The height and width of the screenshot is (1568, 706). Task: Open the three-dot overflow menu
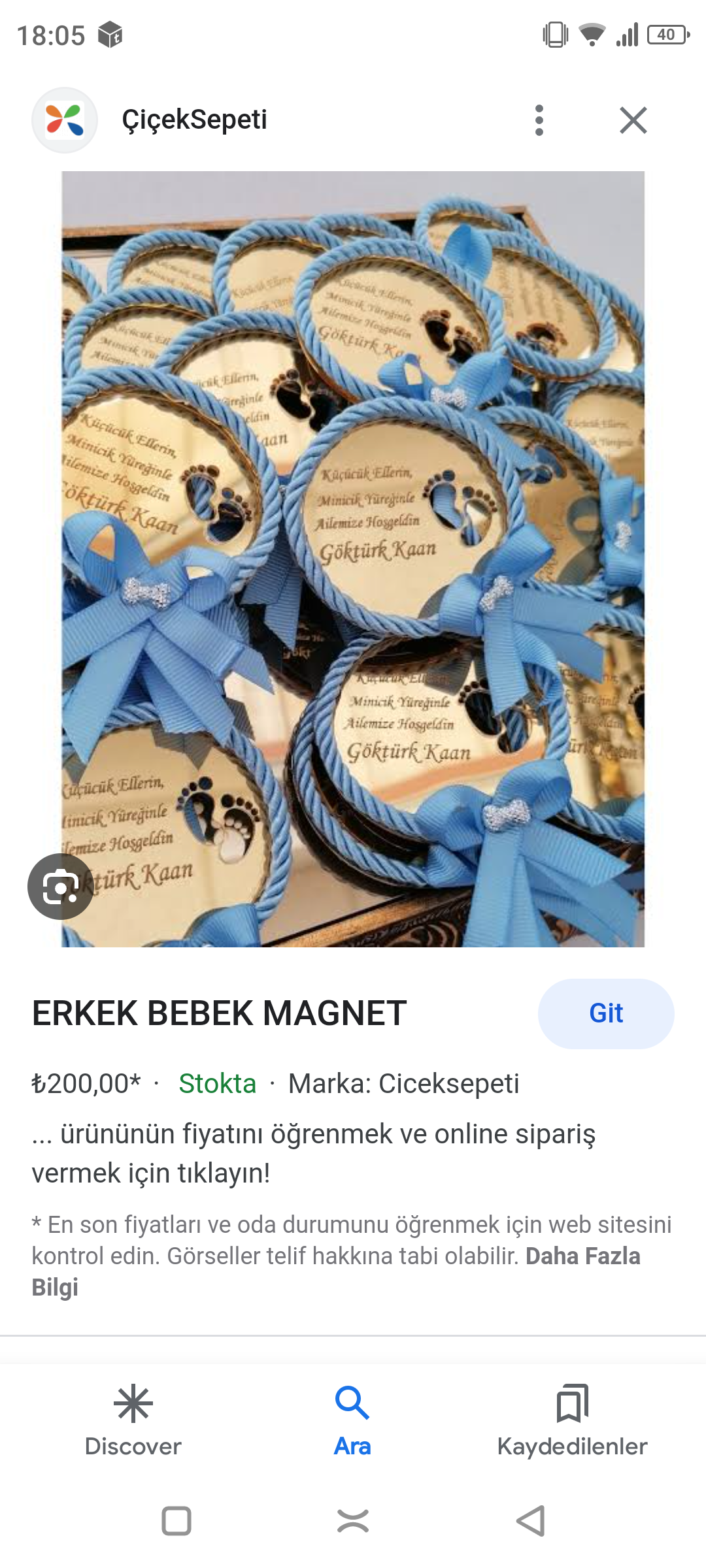[x=539, y=120]
